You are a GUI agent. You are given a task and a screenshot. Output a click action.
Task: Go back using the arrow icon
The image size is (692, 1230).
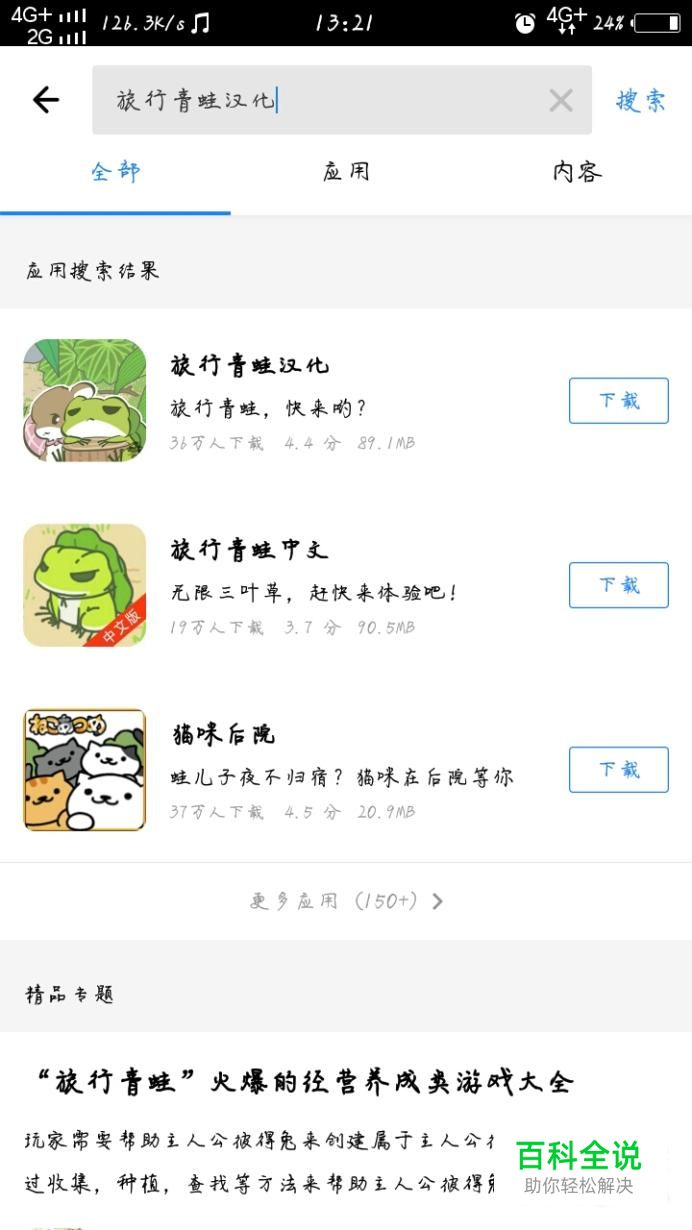click(x=46, y=100)
